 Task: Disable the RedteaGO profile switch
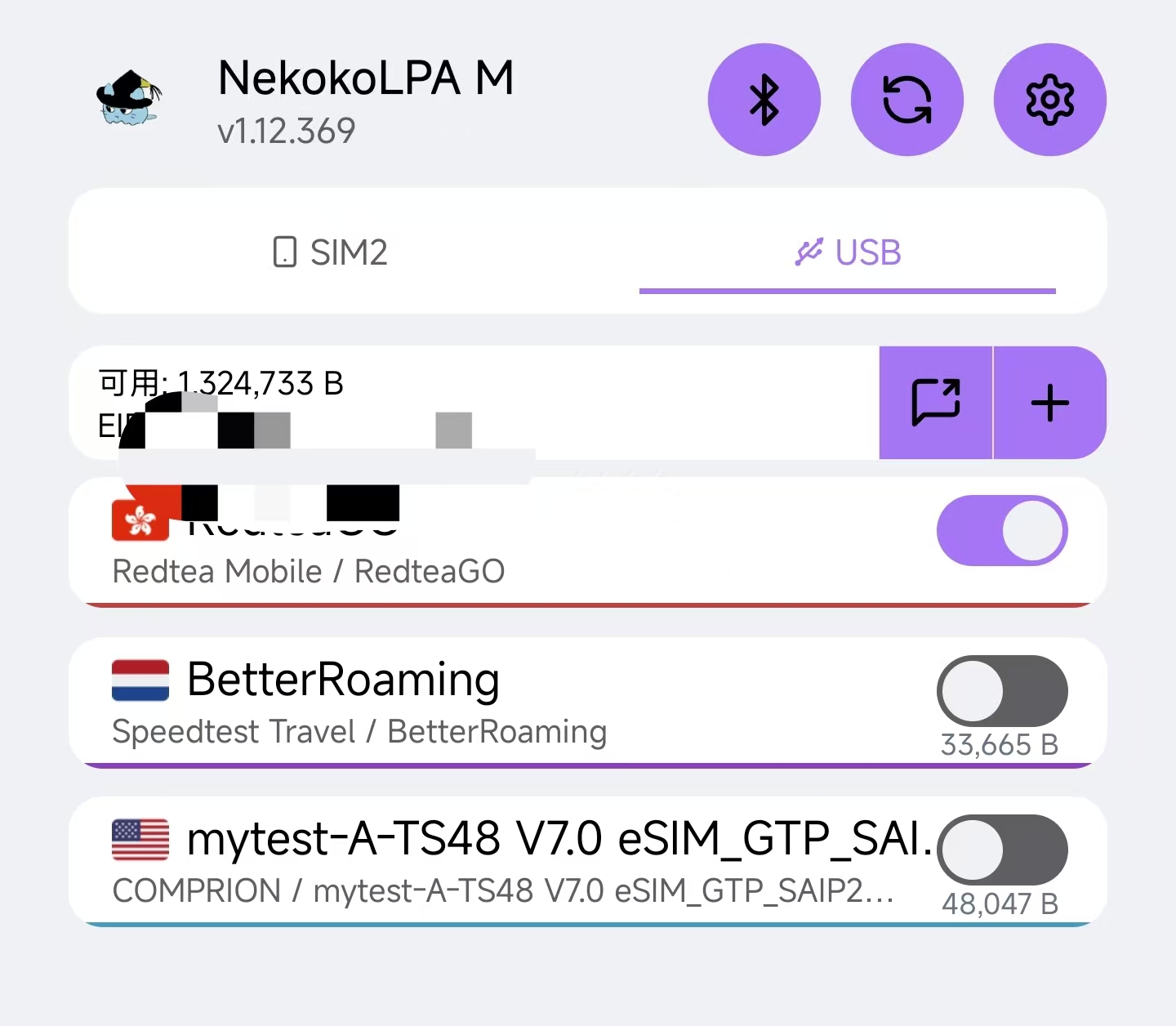pos(1001,531)
